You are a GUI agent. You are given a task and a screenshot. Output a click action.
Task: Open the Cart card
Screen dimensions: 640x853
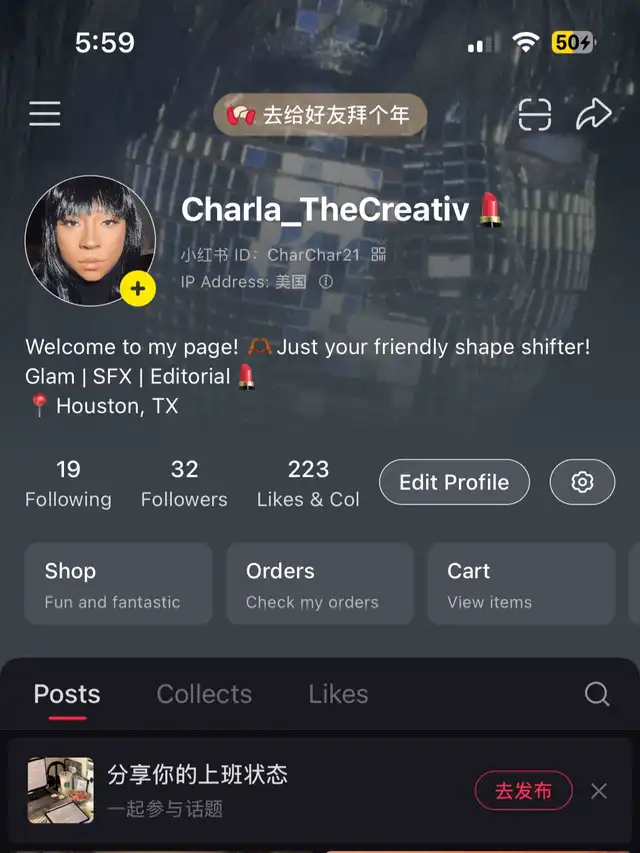pyautogui.click(x=521, y=584)
